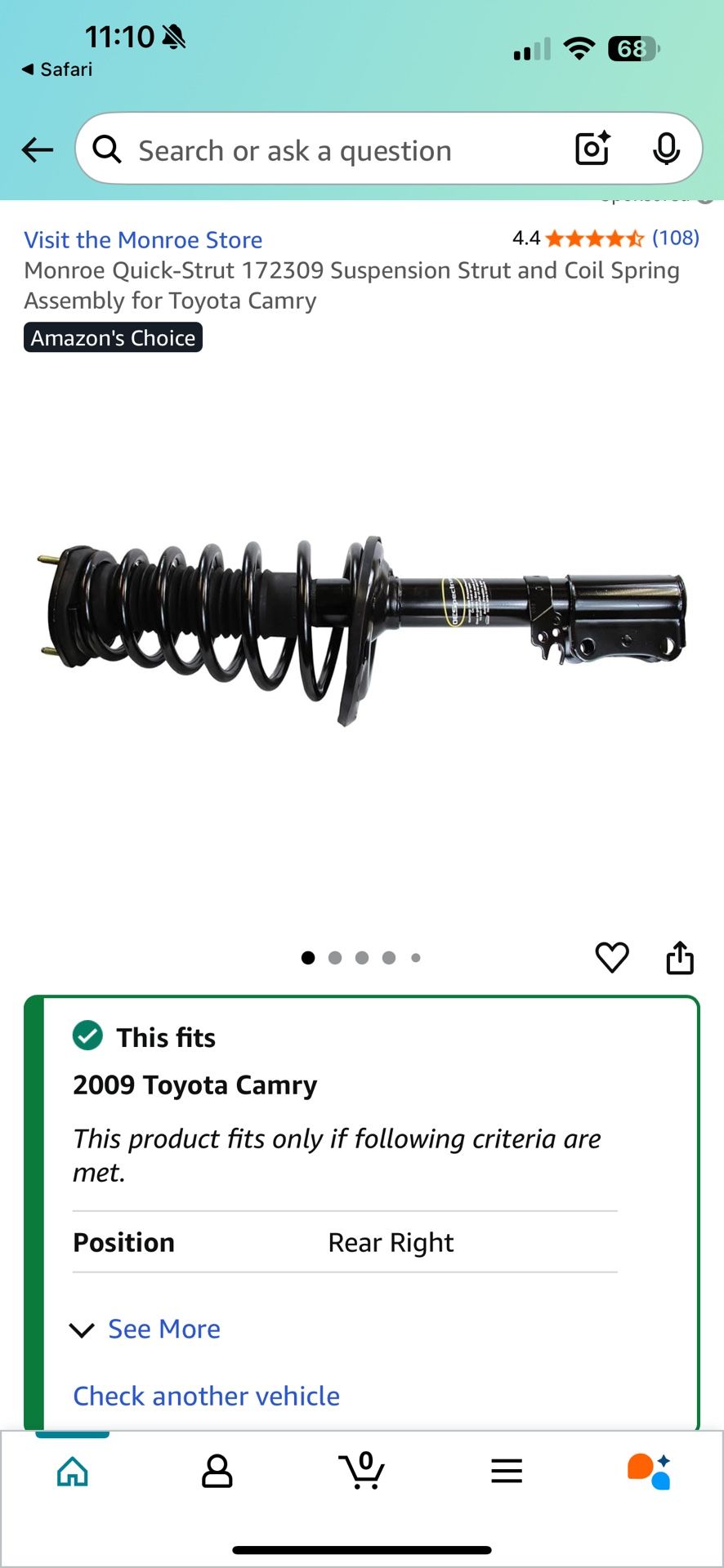Open the account profile tab
This screenshot has height=1568, width=724.
tap(217, 1472)
